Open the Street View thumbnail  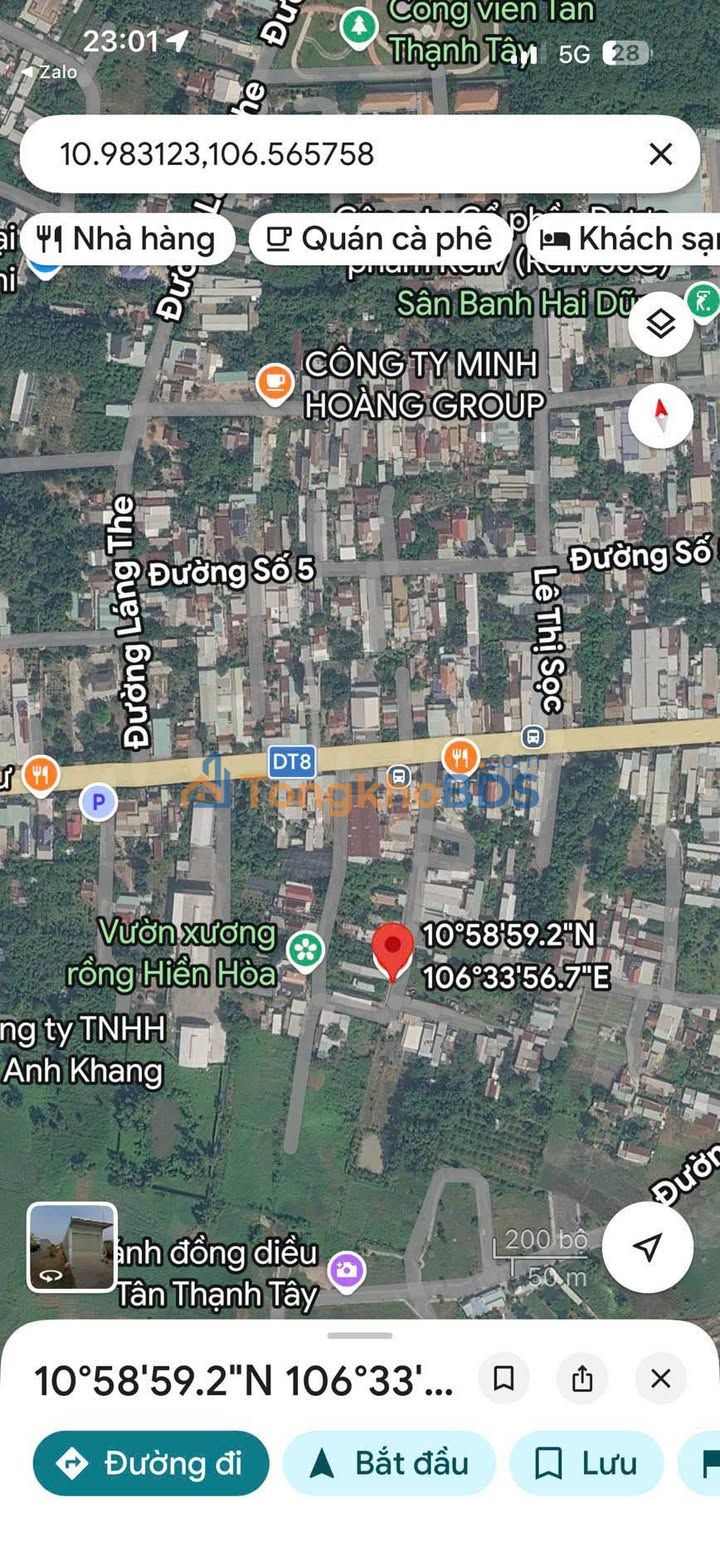(x=72, y=1247)
